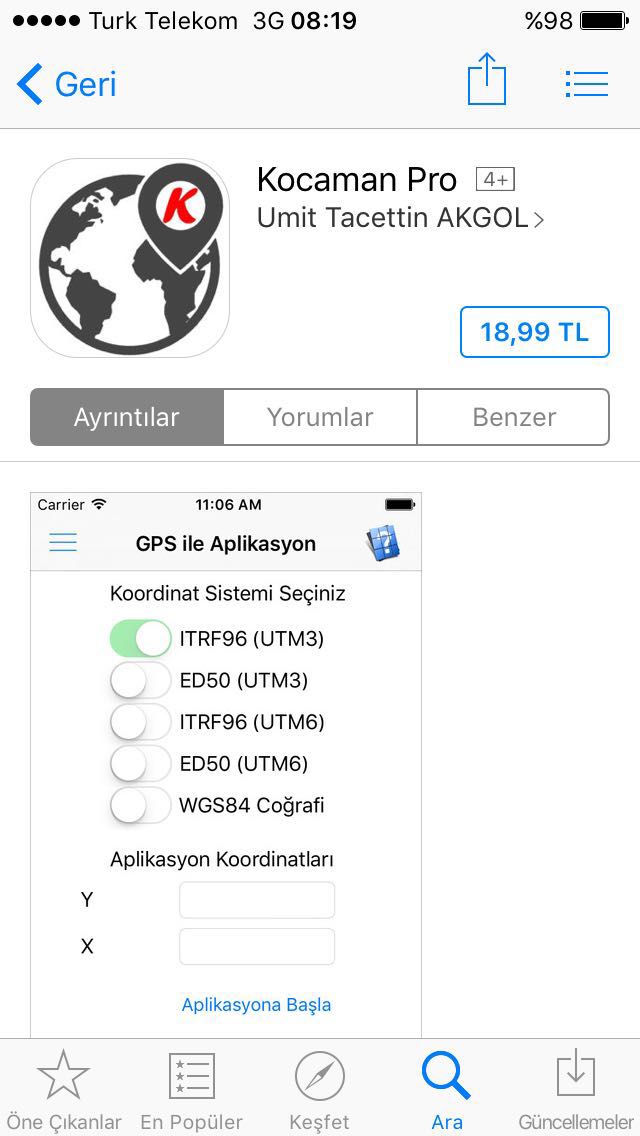Switch to the En Popüler tab

click(191, 1087)
